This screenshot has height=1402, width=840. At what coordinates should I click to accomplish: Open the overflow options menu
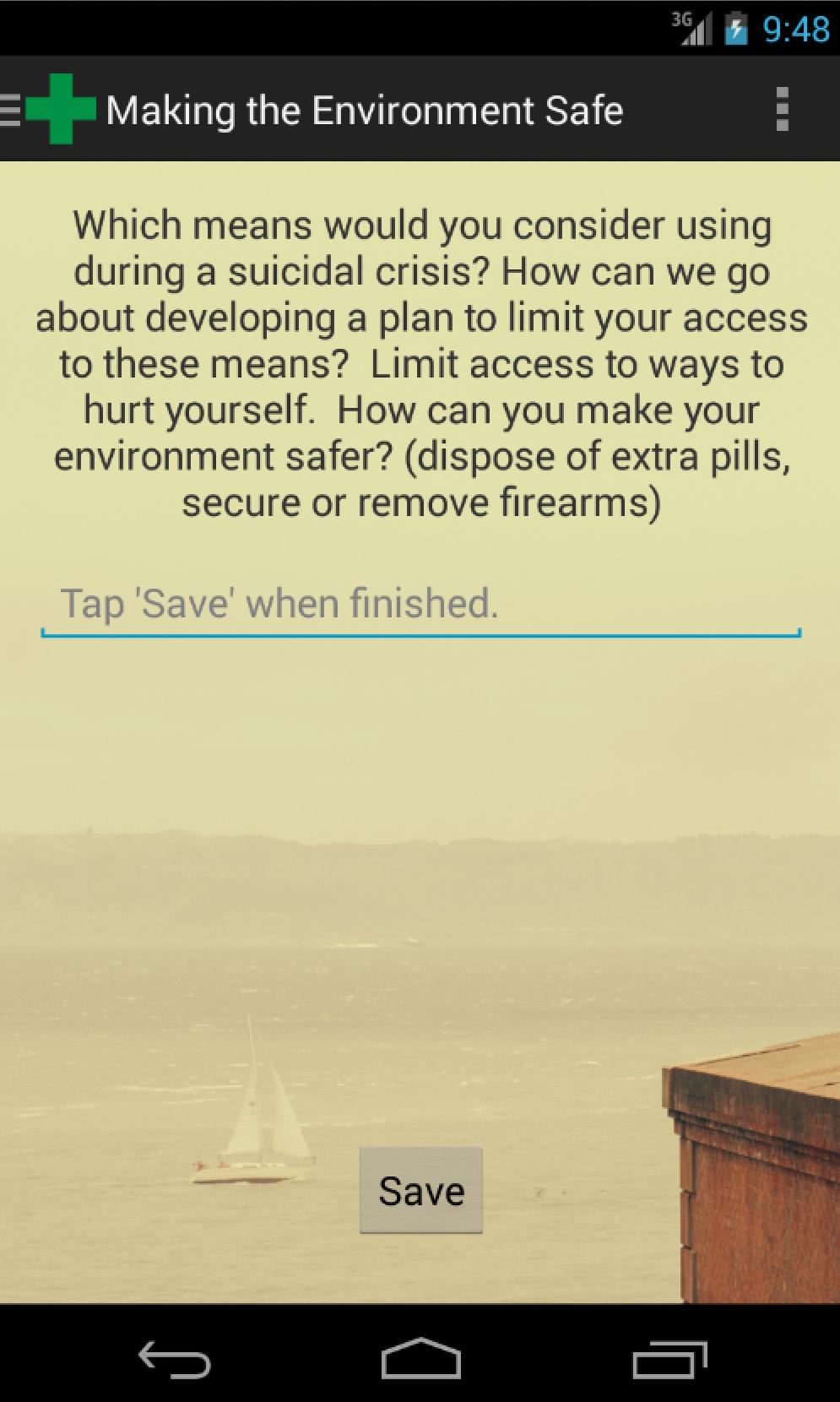(782, 110)
